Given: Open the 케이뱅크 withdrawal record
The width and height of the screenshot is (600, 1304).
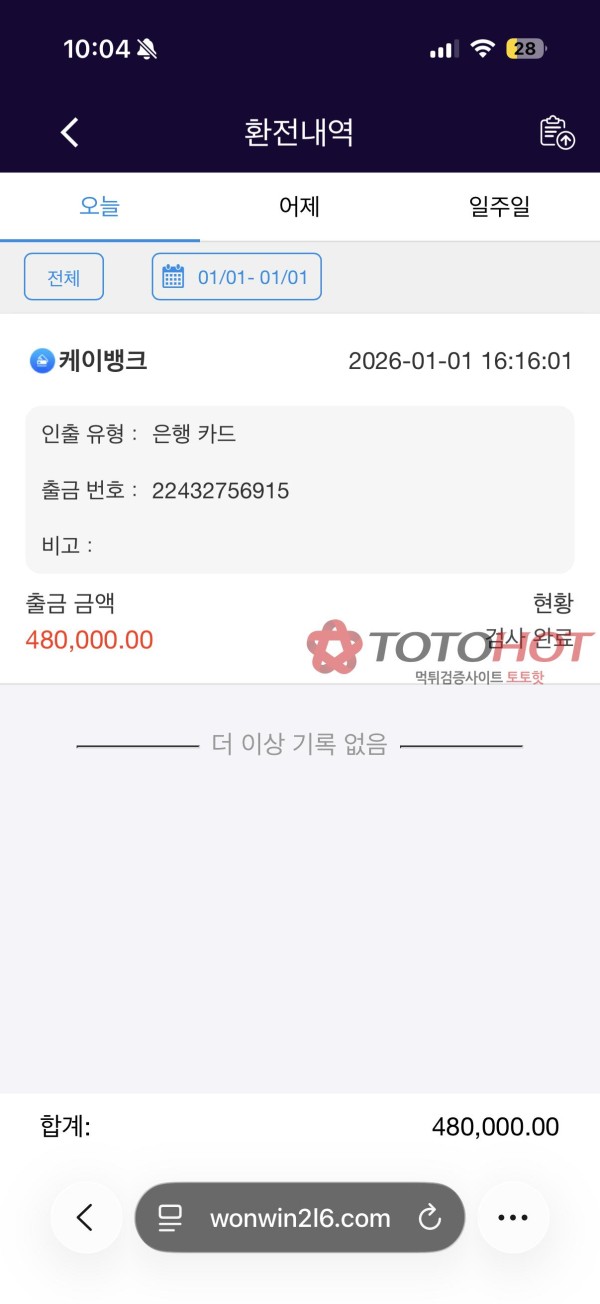Looking at the screenshot, I should 300,490.
